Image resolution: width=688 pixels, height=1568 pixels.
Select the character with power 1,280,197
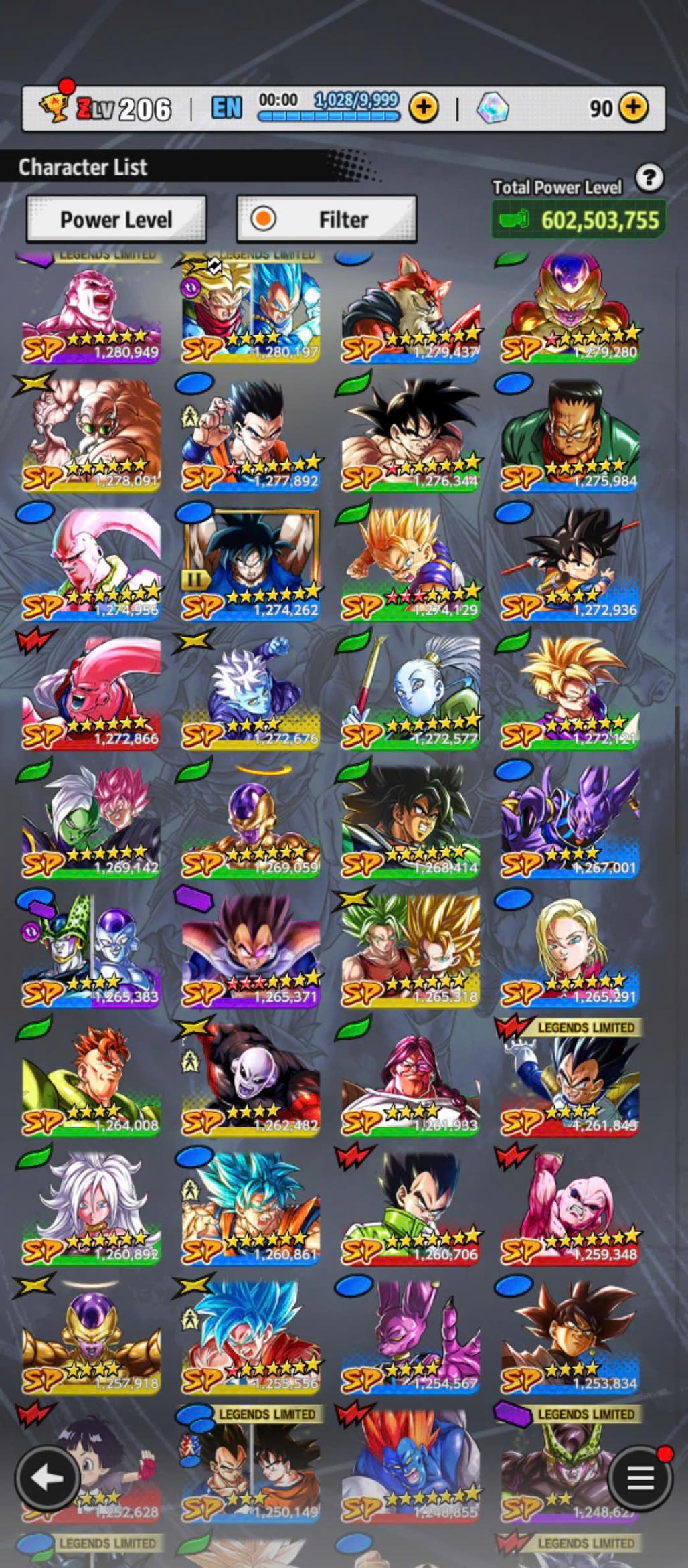click(x=251, y=309)
